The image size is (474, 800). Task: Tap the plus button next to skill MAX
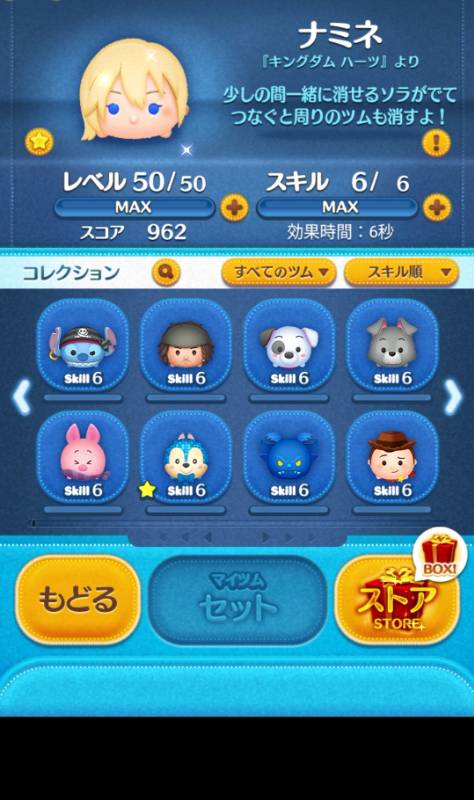[437, 207]
